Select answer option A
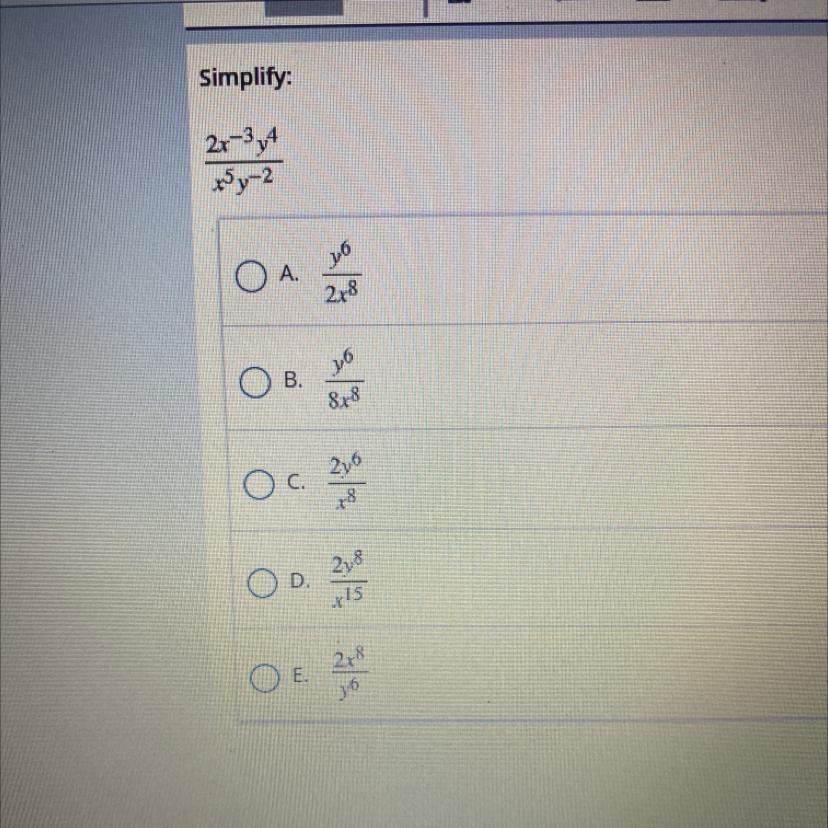The image size is (828, 828). [251, 274]
